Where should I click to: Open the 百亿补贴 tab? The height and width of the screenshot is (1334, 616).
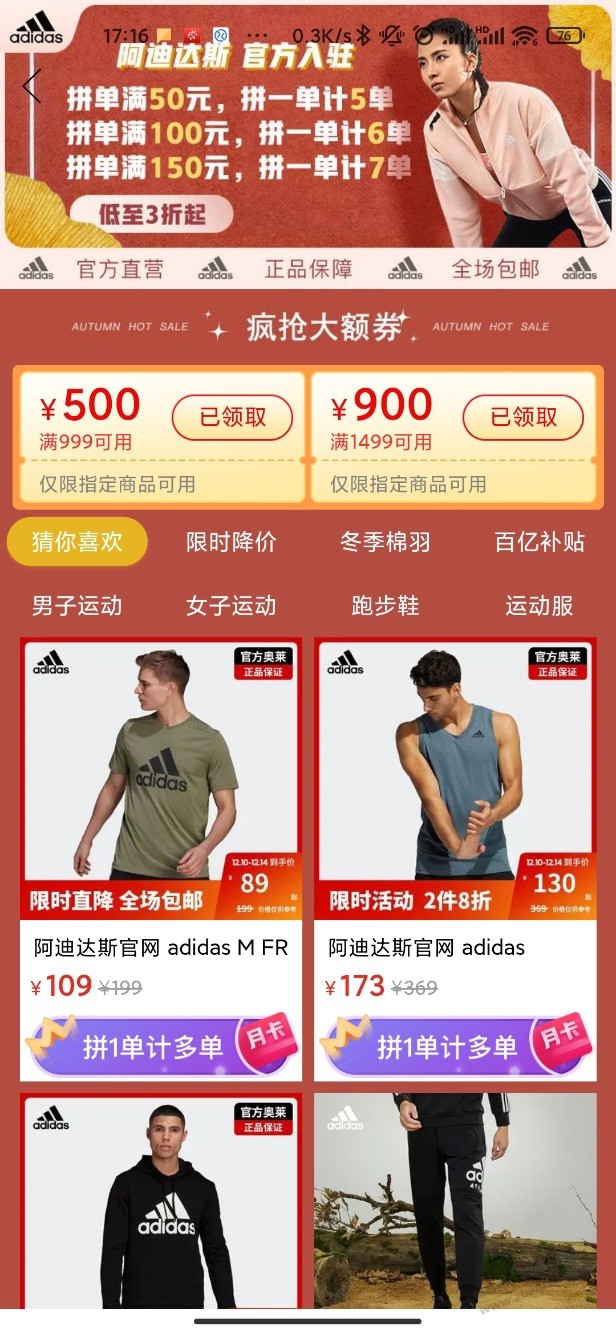pos(539,542)
